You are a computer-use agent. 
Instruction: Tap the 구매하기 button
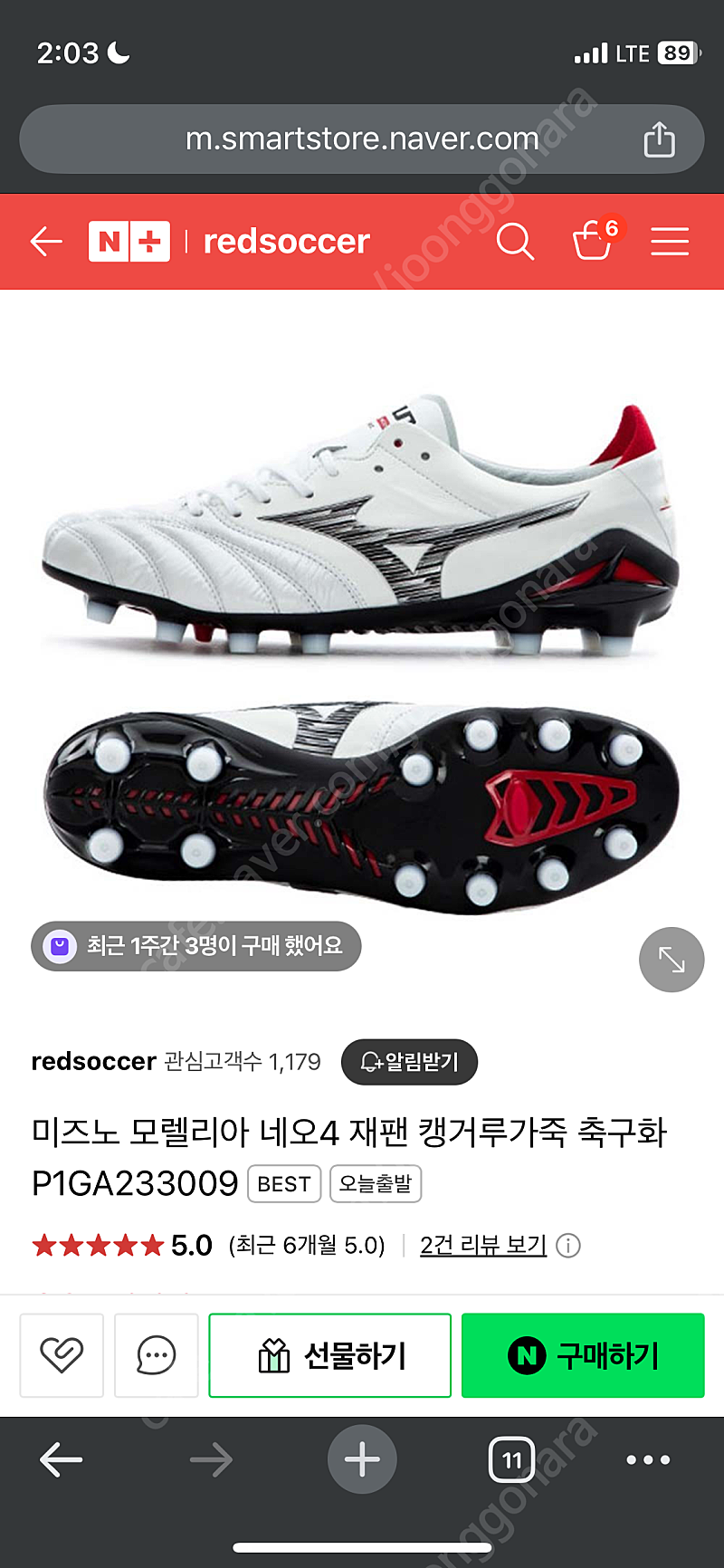point(583,1355)
